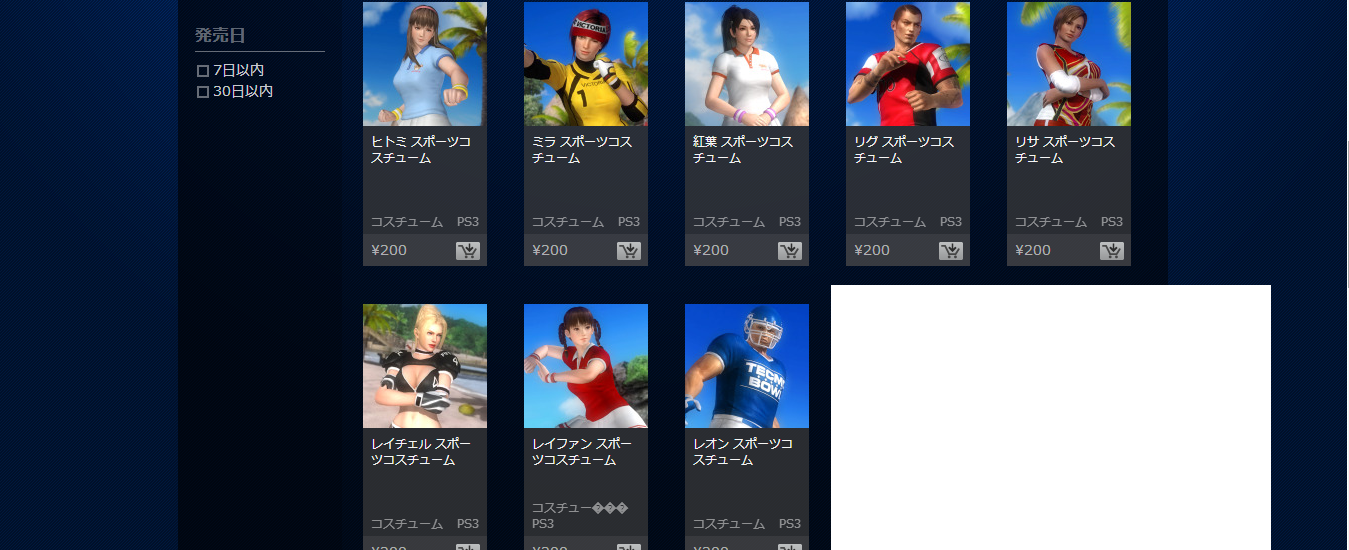Check the 30日以内 release date filter
1349x550 pixels.
tap(203, 92)
